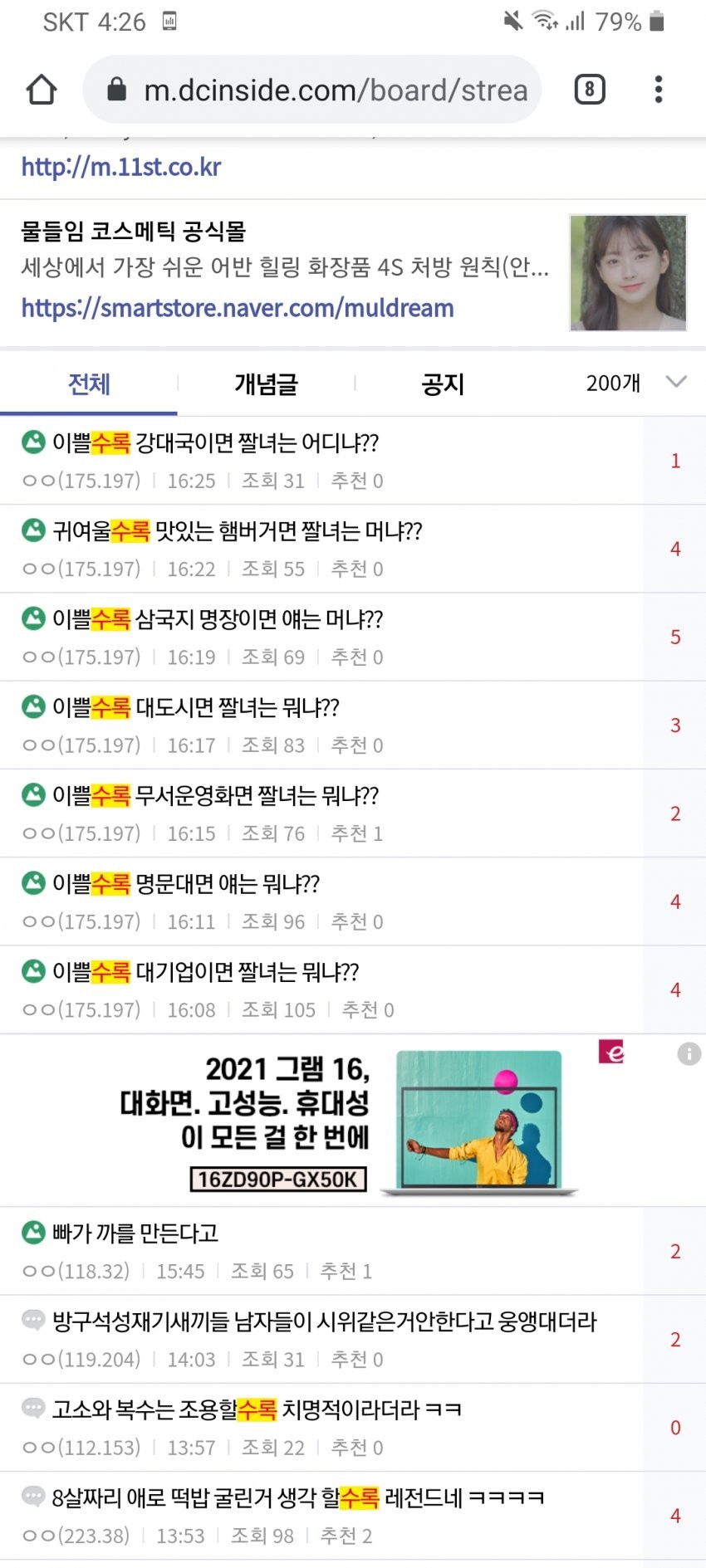Tap the ad info icon
Image resolution: width=706 pixels, height=1568 pixels.
coord(689,1054)
